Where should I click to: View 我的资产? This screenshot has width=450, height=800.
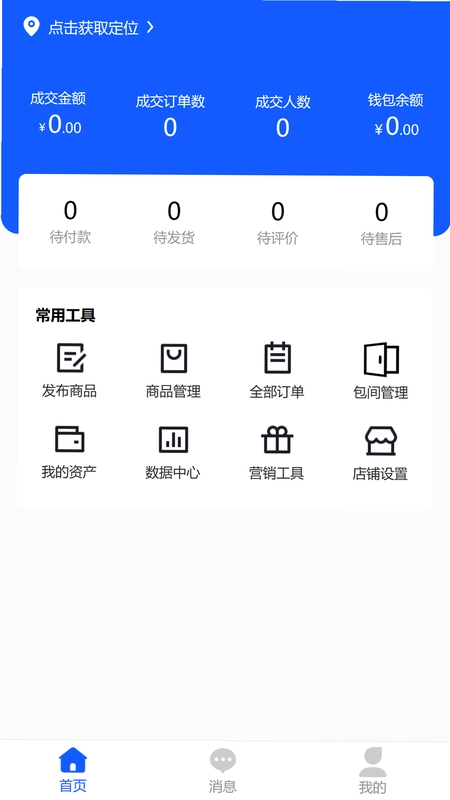(69, 453)
